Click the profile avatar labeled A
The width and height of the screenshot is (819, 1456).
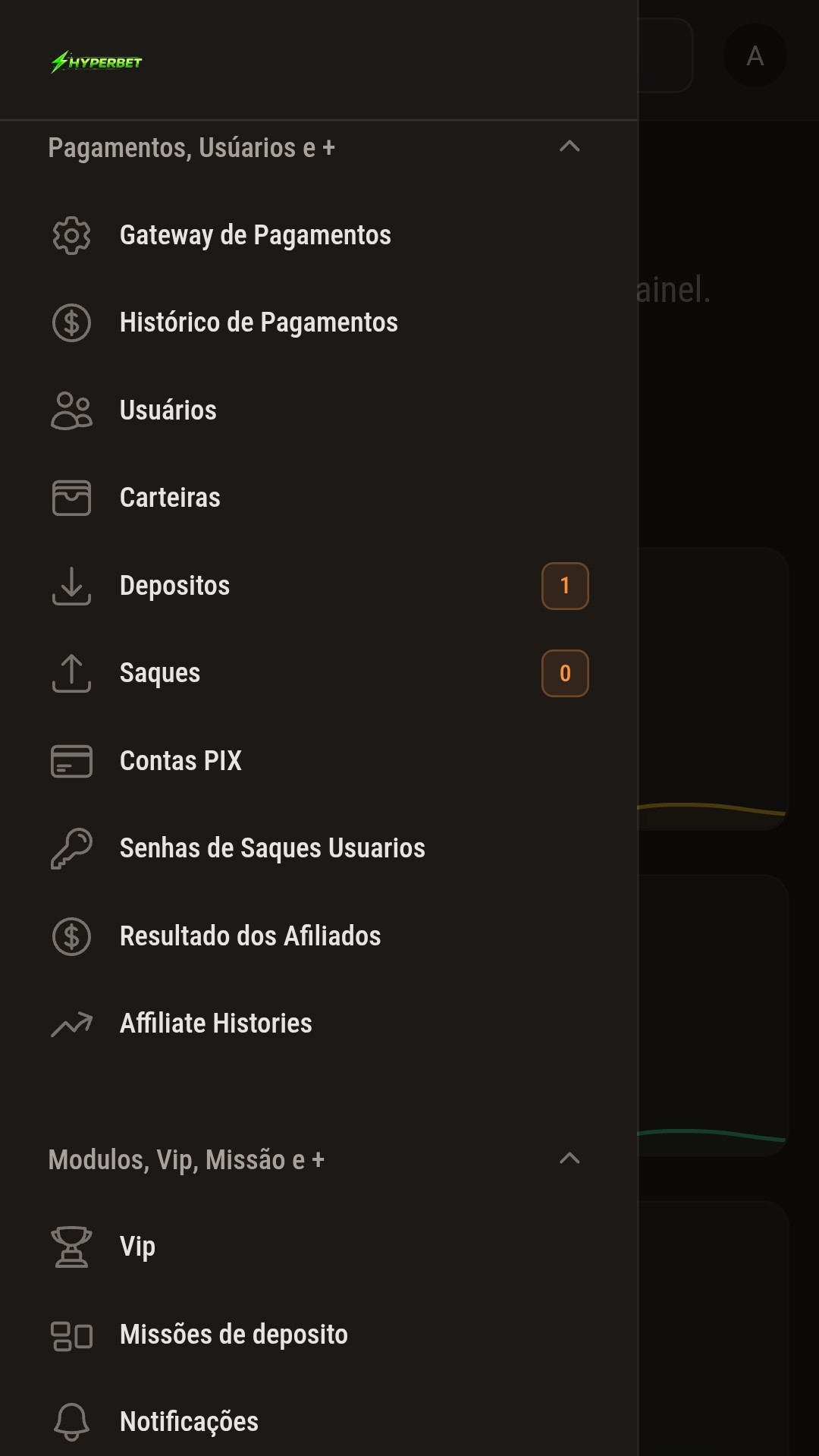coord(755,56)
